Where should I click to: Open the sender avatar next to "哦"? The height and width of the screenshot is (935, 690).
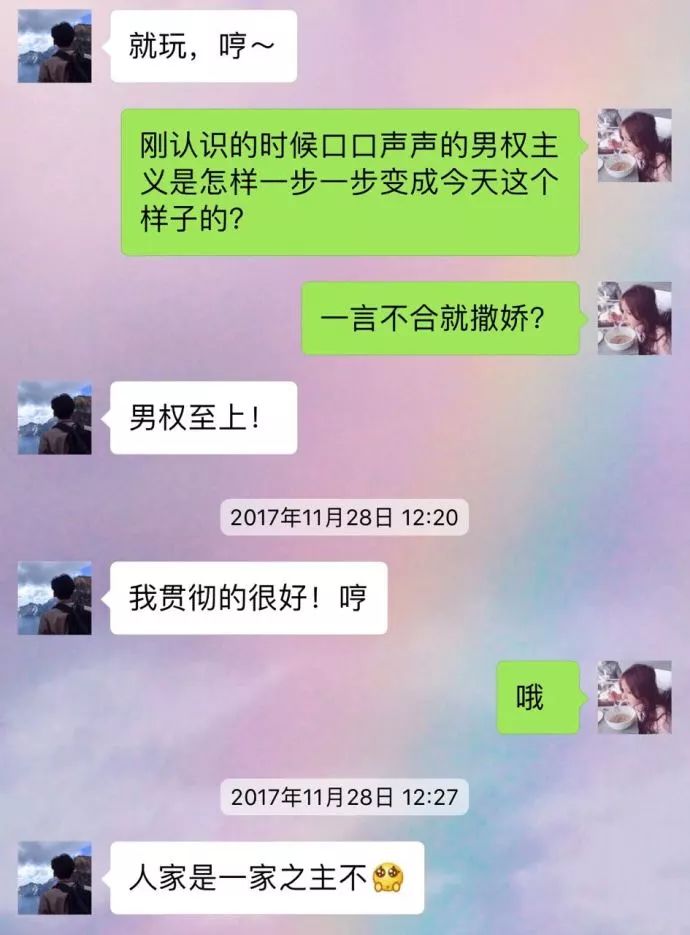click(x=634, y=697)
